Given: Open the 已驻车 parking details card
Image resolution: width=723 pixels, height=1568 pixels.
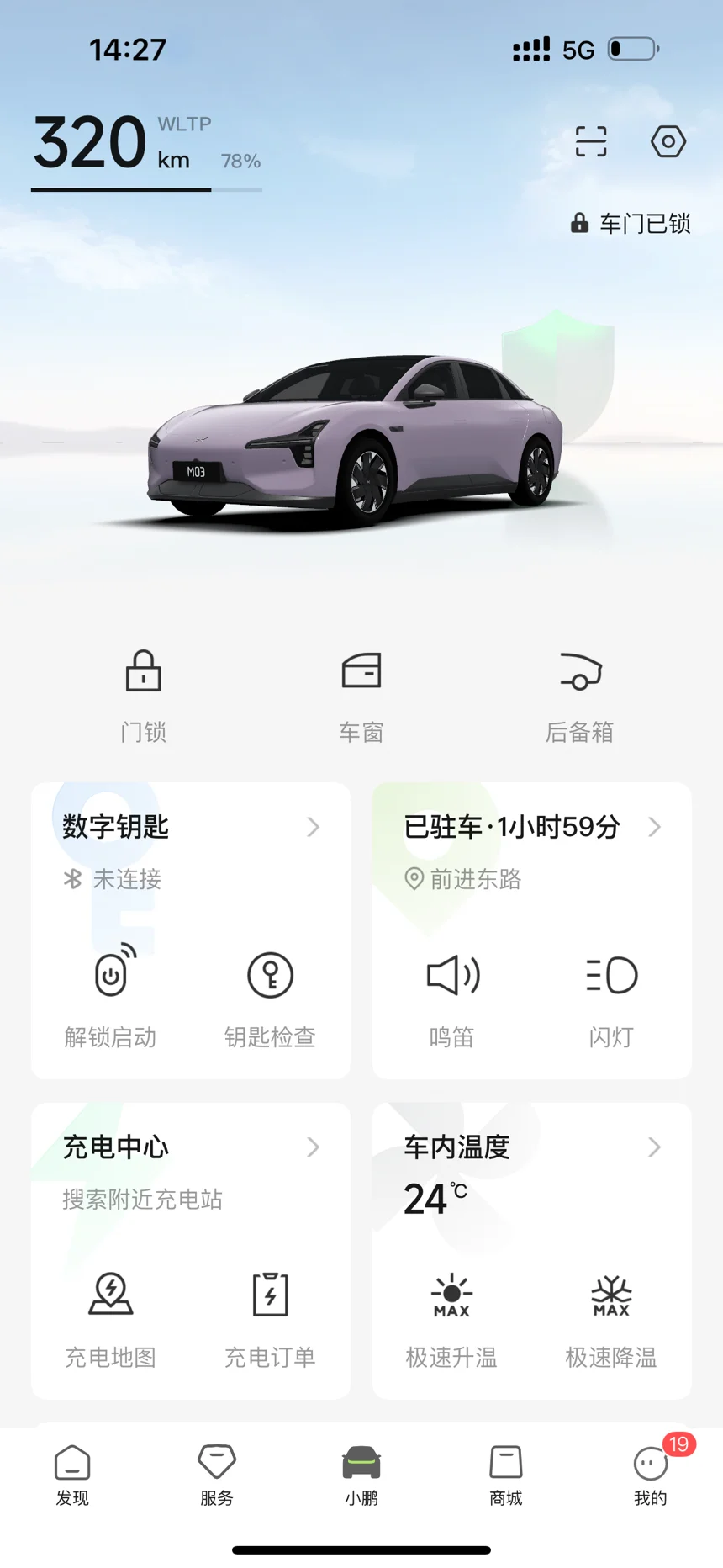Looking at the screenshot, I should coord(531,828).
